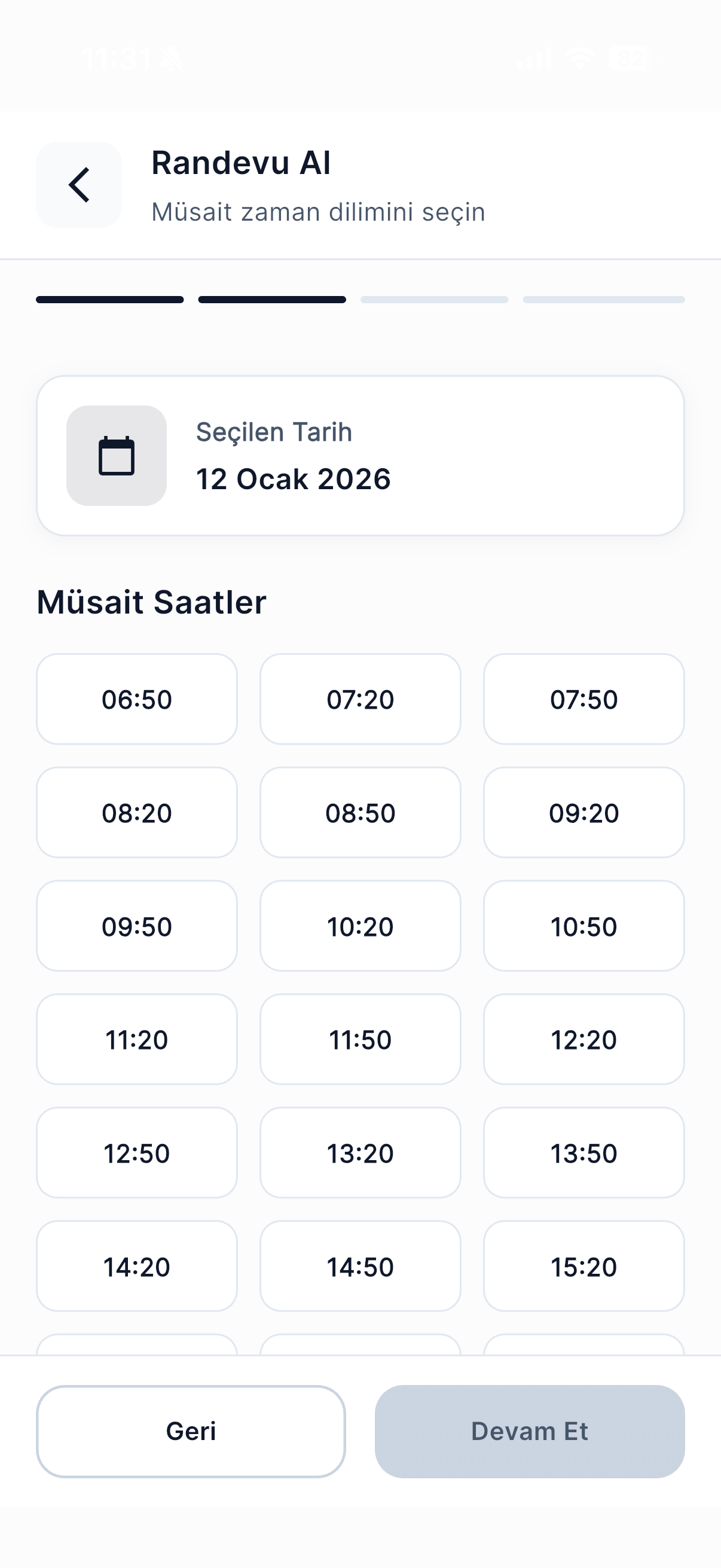This screenshot has width=721, height=1568.
Task: Select the 11:20 time slot
Action: (137, 1039)
